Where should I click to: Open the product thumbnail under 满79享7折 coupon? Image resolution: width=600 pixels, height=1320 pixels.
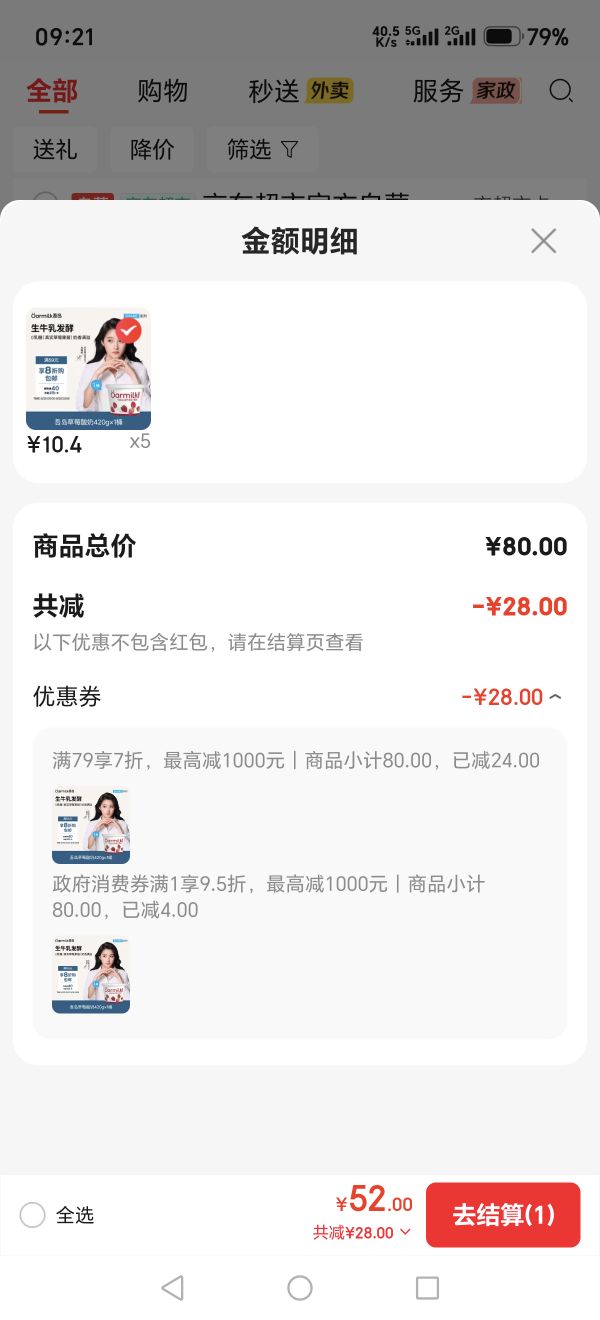click(91, 825)
